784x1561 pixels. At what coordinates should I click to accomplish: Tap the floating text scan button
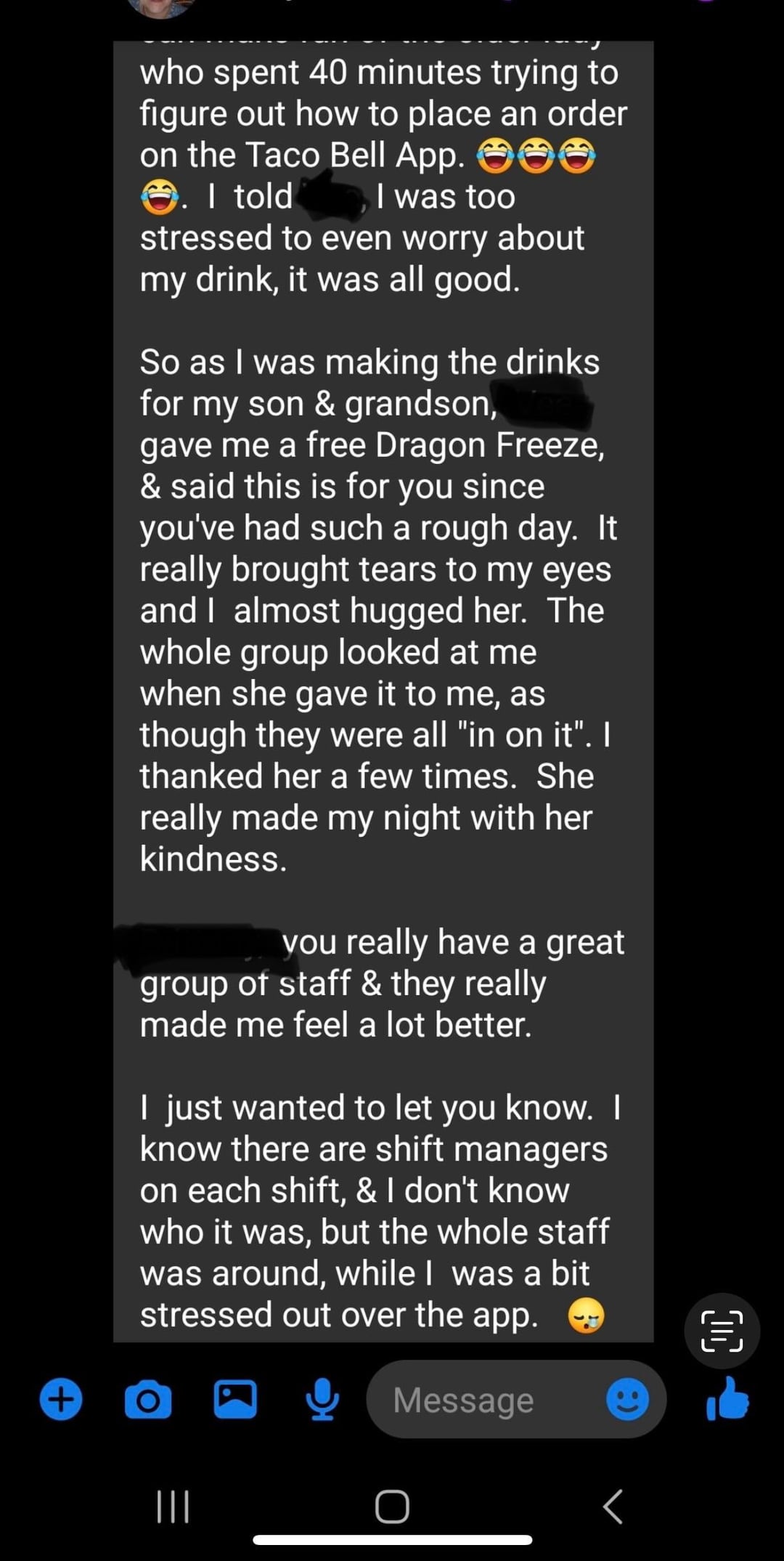click(x=722, y=1331)
